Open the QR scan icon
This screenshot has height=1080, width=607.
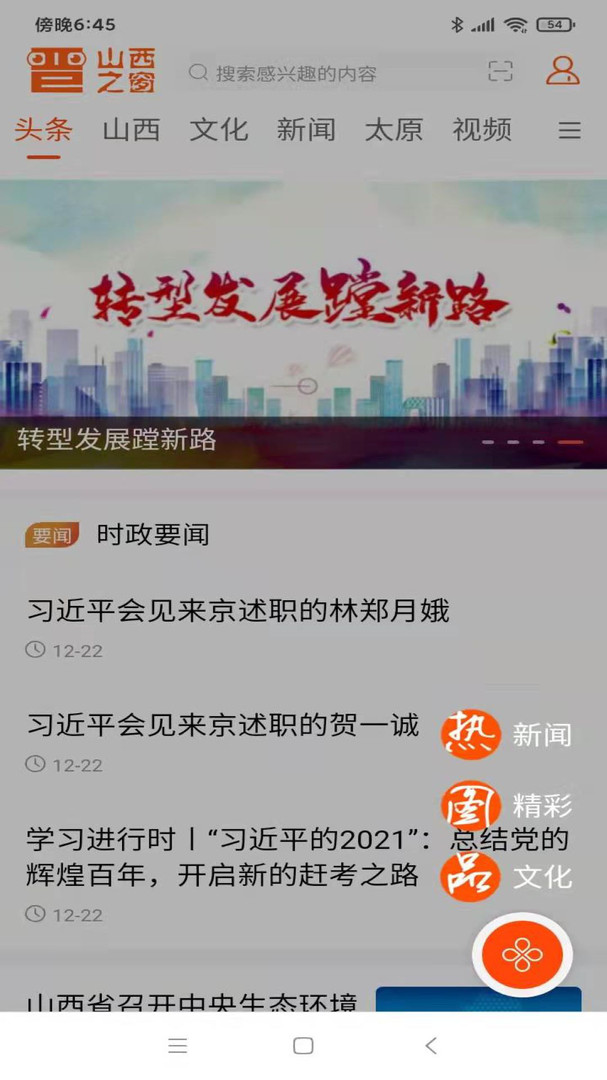[x=500, y=71]
